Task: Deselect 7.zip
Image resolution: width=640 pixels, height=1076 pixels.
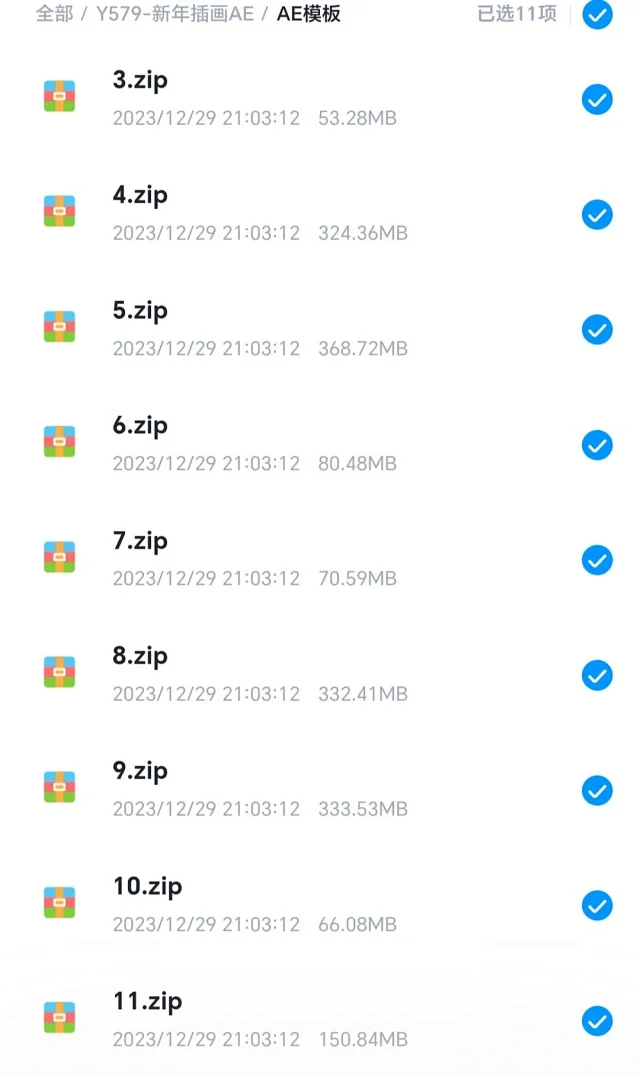Action: tap(597, 560)
